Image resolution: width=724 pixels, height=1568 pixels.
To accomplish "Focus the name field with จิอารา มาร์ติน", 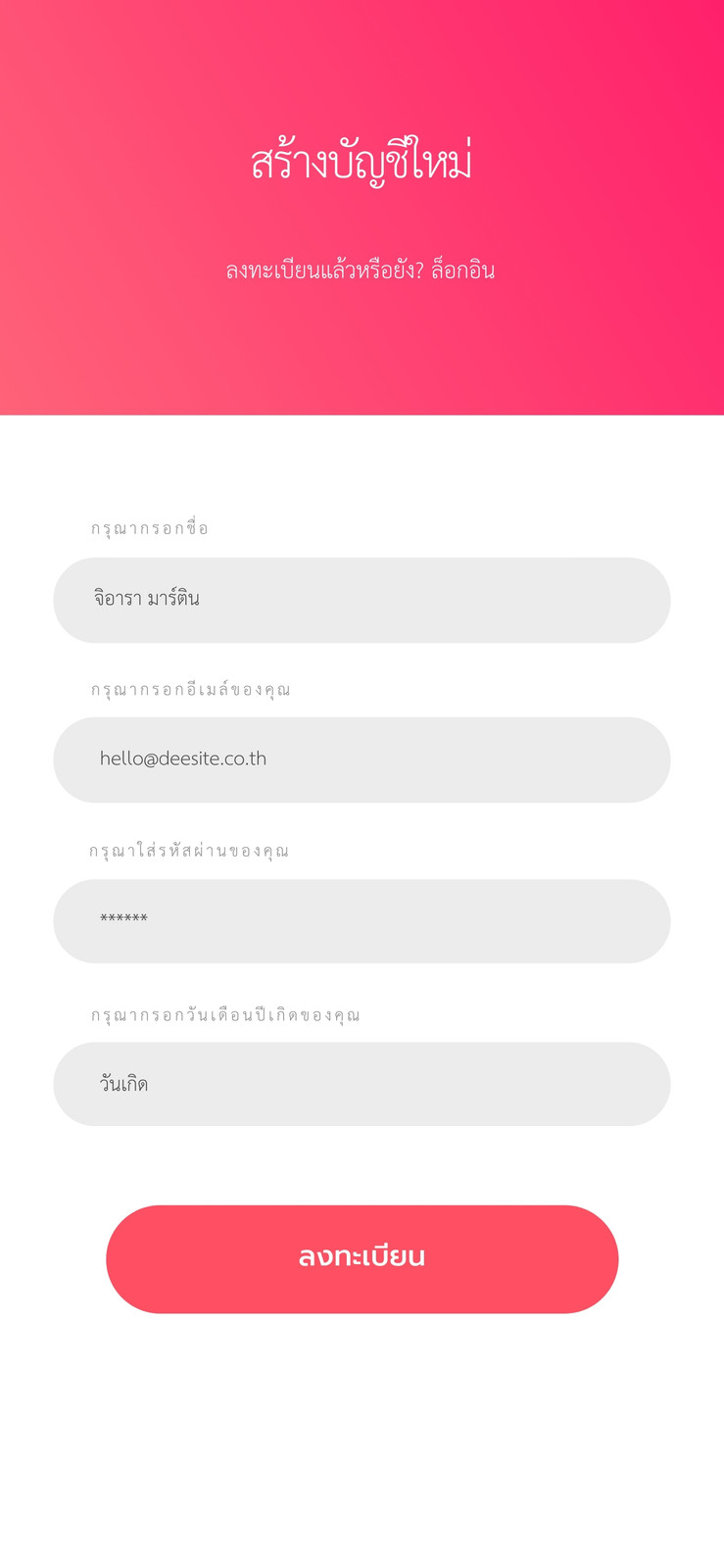I will coord(362,600).
